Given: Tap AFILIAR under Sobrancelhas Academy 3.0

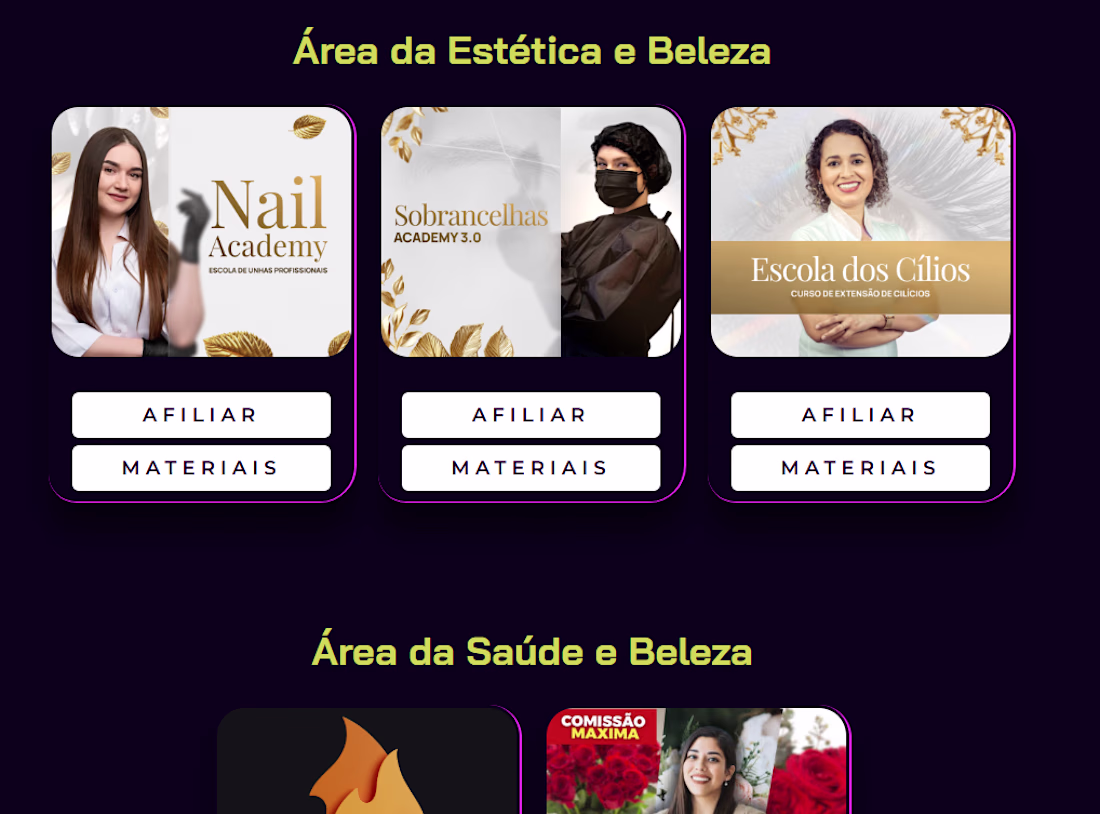Looking at the screenshot, I should 530,415.
